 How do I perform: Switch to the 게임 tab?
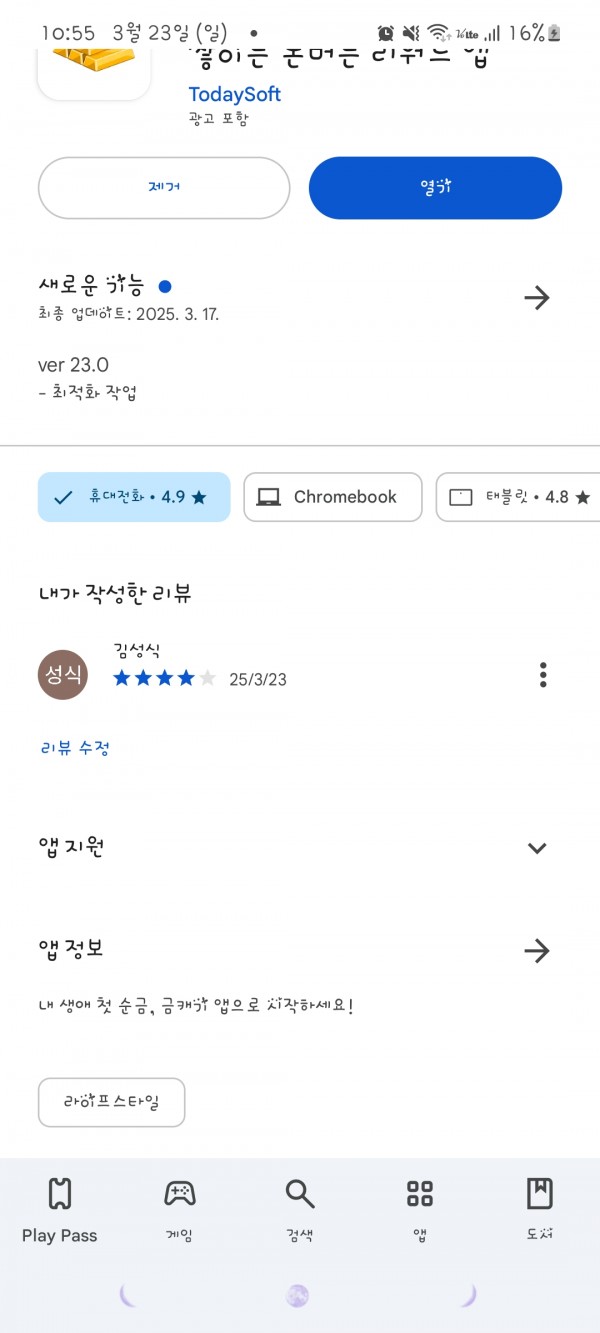tap(180, 1210)
